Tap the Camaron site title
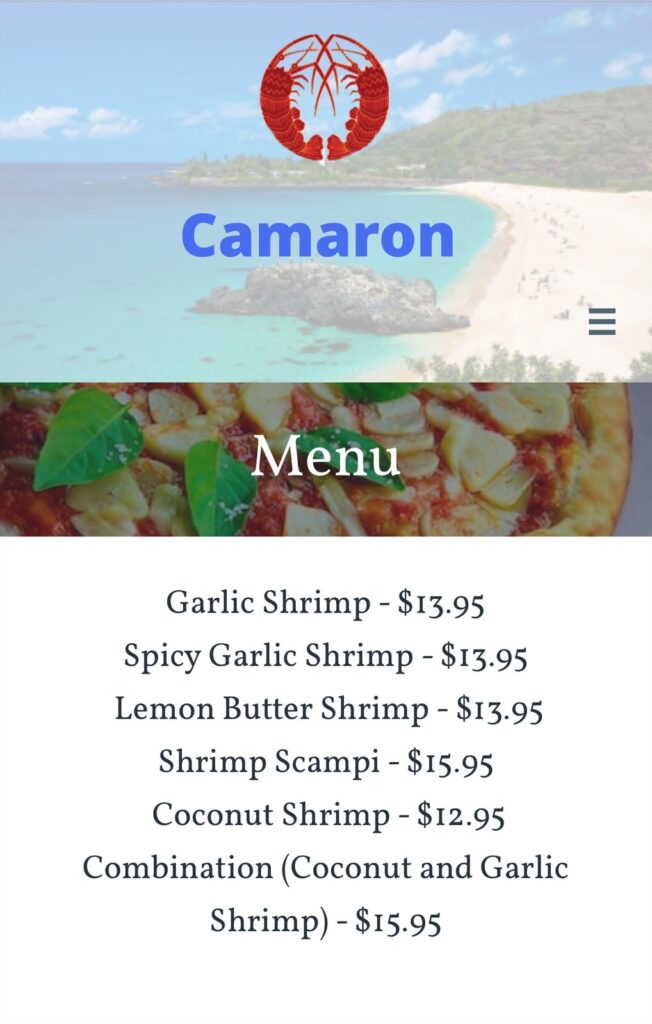Image resolution: width=652 pixels, height=1024 pixels. point(318,237)
